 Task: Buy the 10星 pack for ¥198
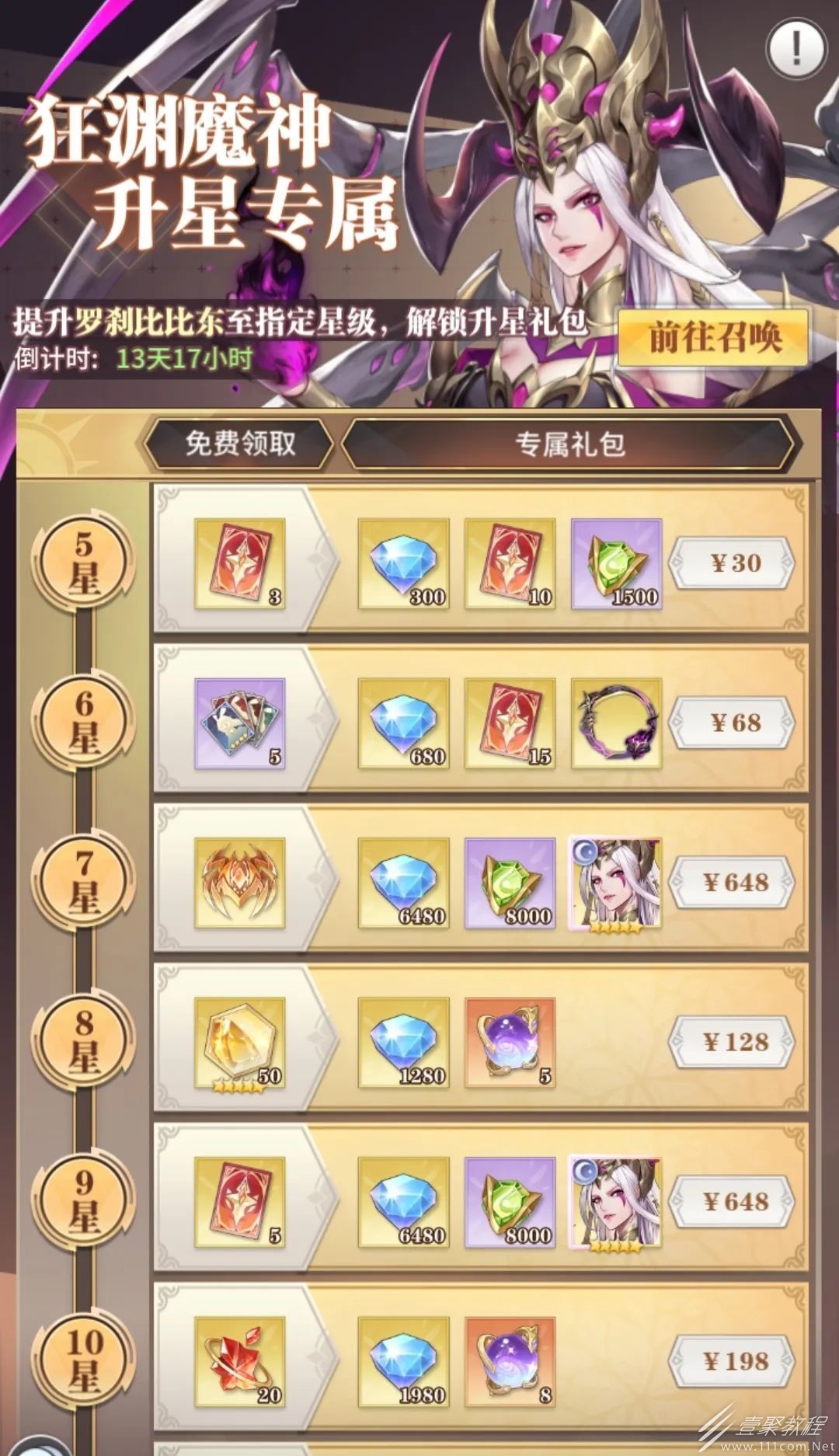(x=732, y=1361)
